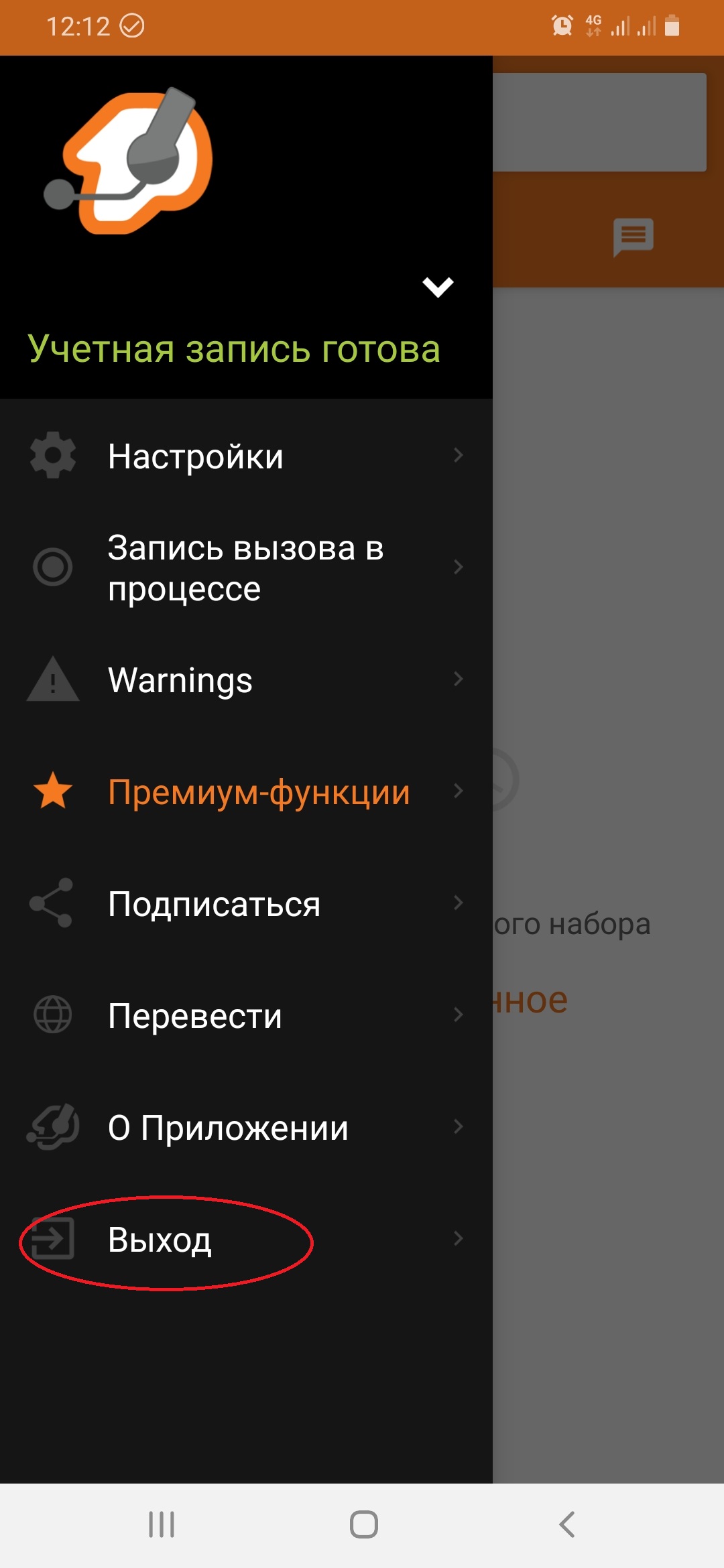
Task: Go to the home screen
Action: pos(363,1524)
